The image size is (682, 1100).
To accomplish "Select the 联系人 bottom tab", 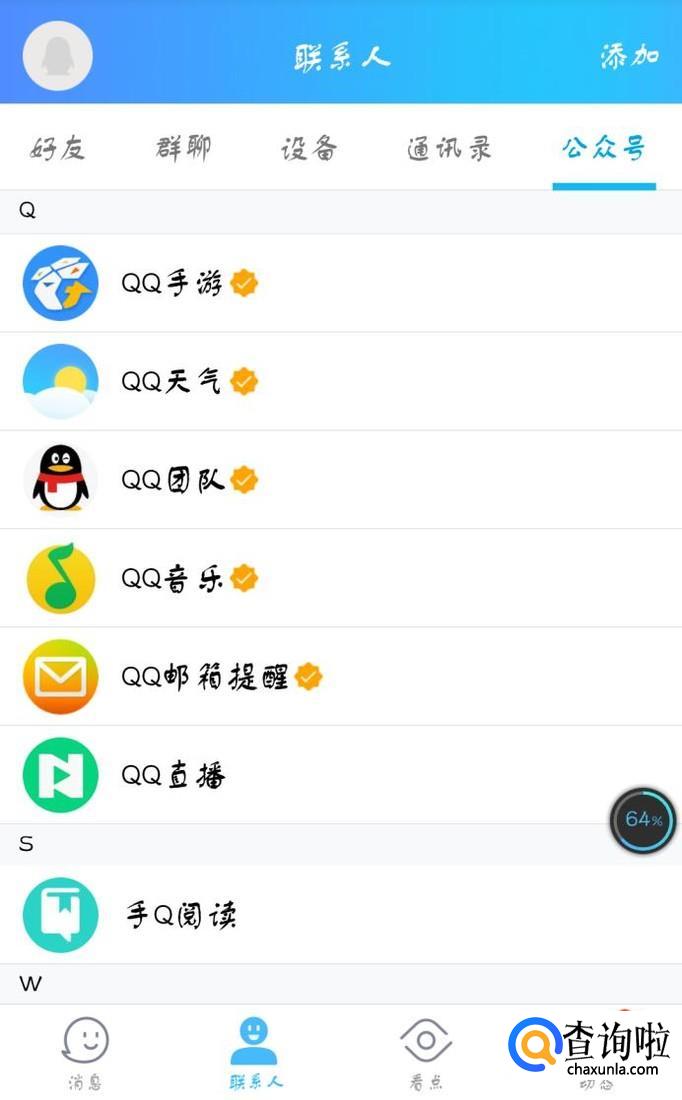I will [255, 1052].
